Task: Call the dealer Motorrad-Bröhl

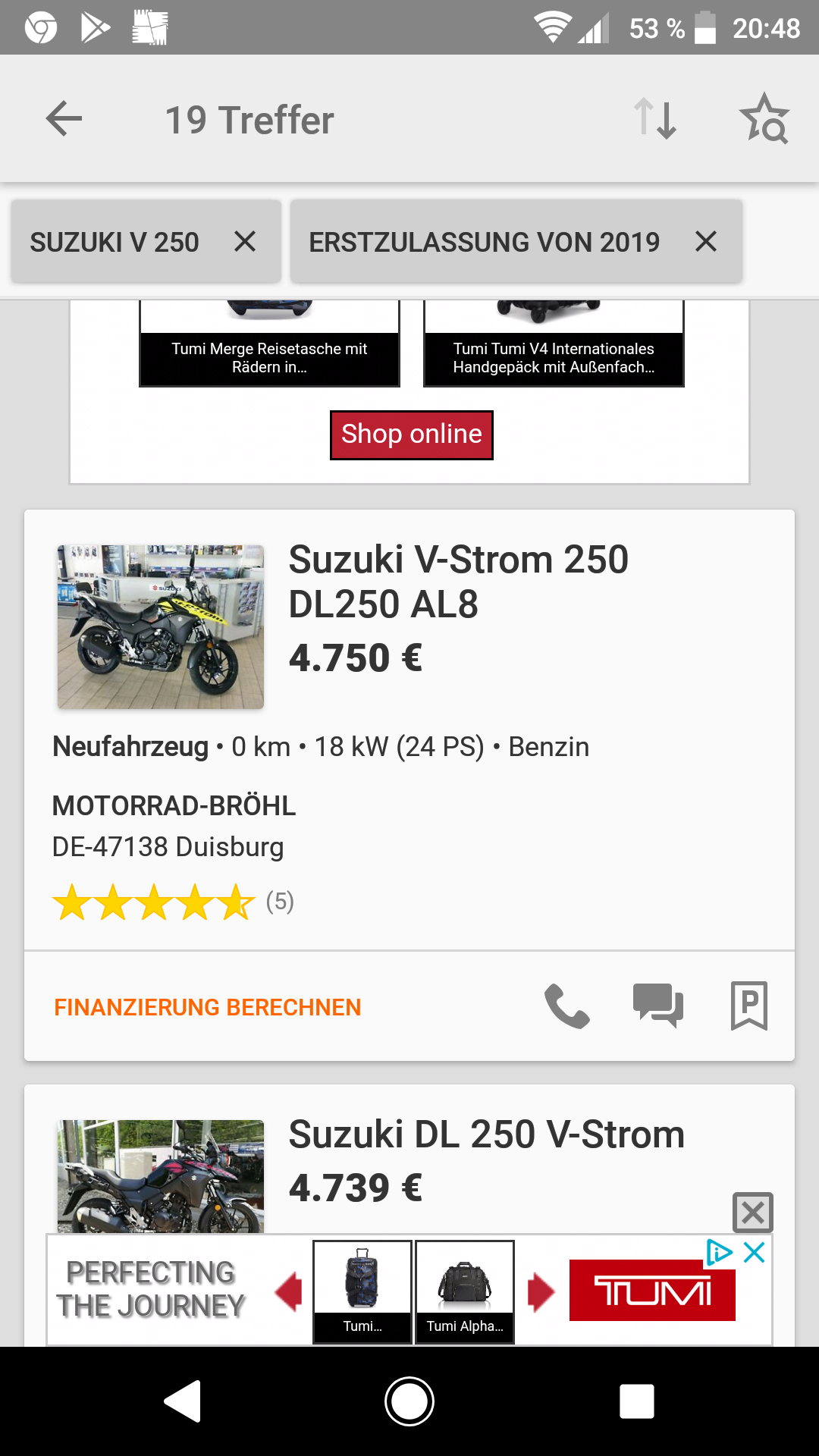Action: (x=566, y=1006)
